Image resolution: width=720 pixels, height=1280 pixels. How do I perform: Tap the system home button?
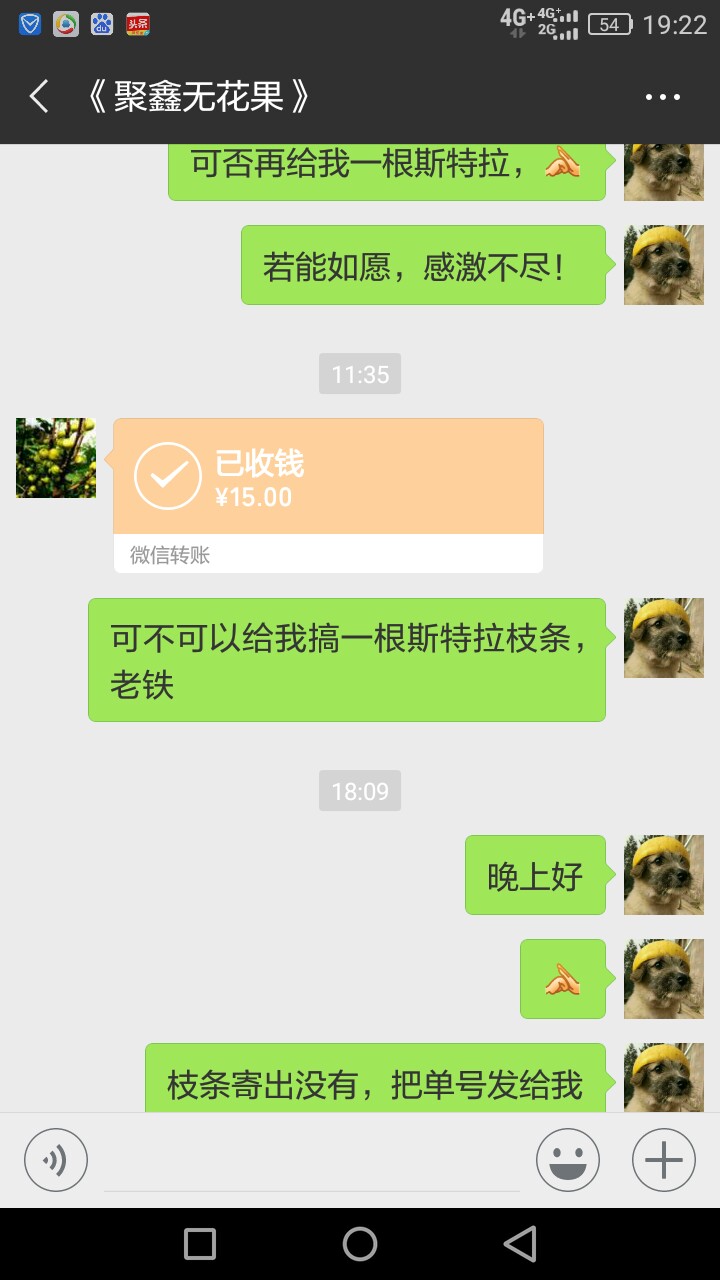coord(360,1244)
